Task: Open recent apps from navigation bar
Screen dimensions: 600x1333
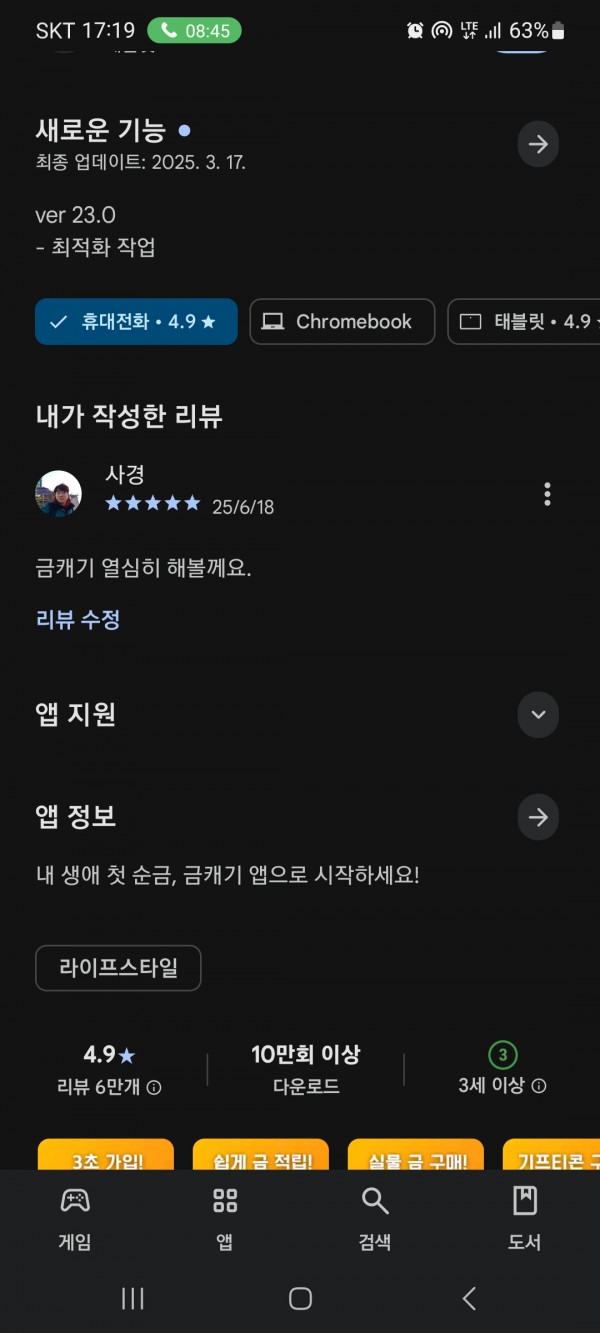Action: (x=132, y=1298)
